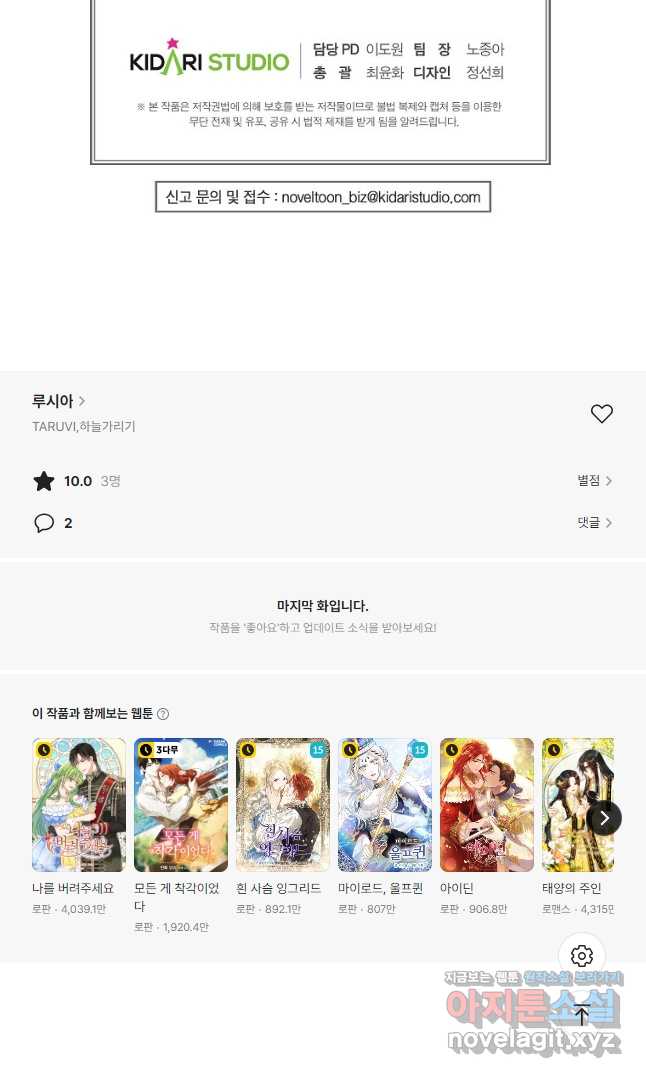This screenshot has height=1078, width=646.
Task: Like this webtoon with the heart icon
Action: (x=601, y=414)
